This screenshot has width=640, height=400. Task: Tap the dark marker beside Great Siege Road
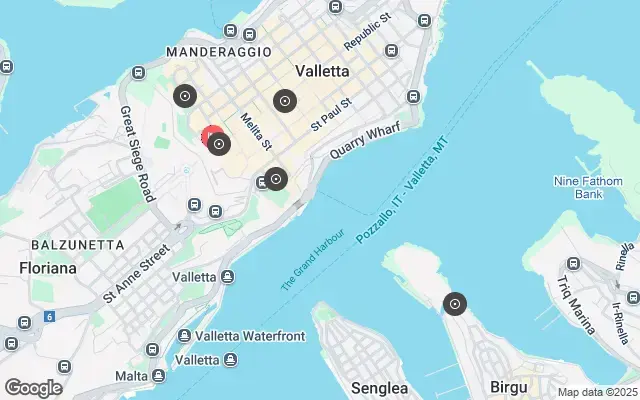[x=184, y=96]
